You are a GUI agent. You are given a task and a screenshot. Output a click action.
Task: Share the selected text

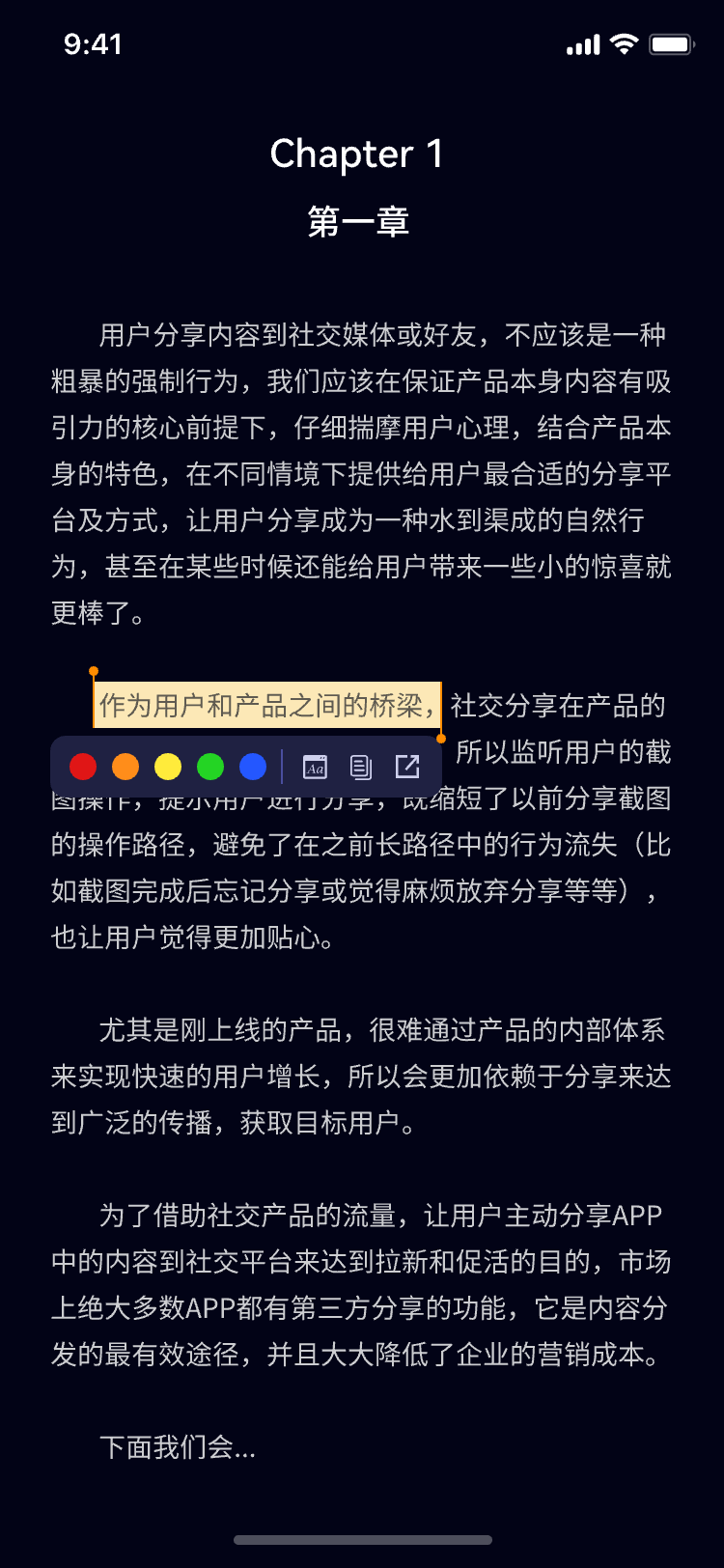pos(407,767)
